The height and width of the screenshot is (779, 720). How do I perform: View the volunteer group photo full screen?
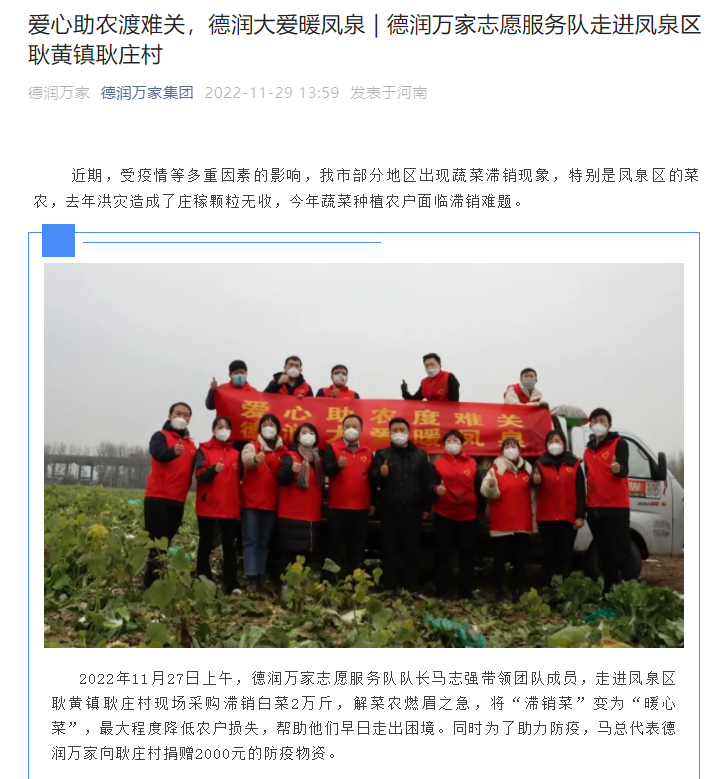point(364,455)
